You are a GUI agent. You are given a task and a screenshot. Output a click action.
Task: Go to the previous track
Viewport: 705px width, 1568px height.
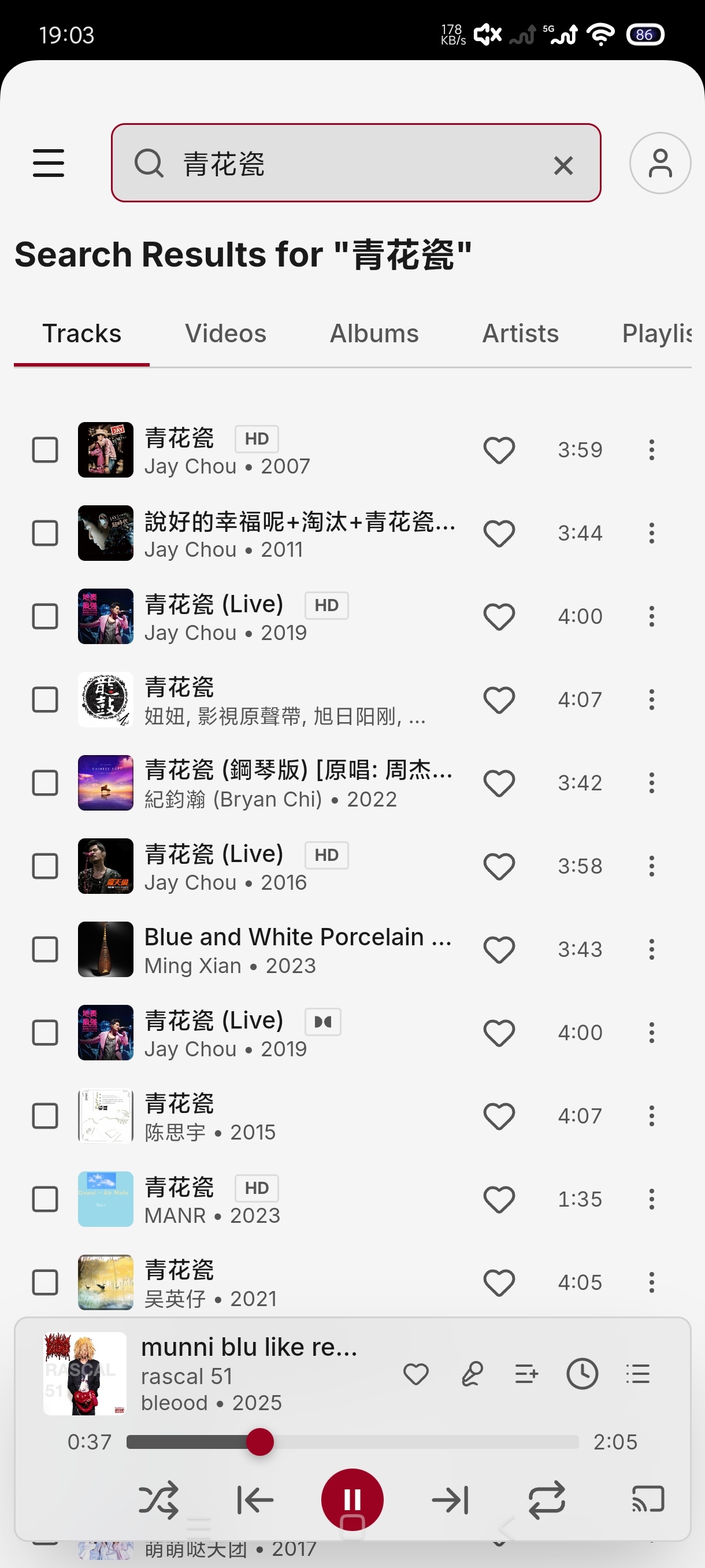pyautogui.click(x=255, y=1500)
